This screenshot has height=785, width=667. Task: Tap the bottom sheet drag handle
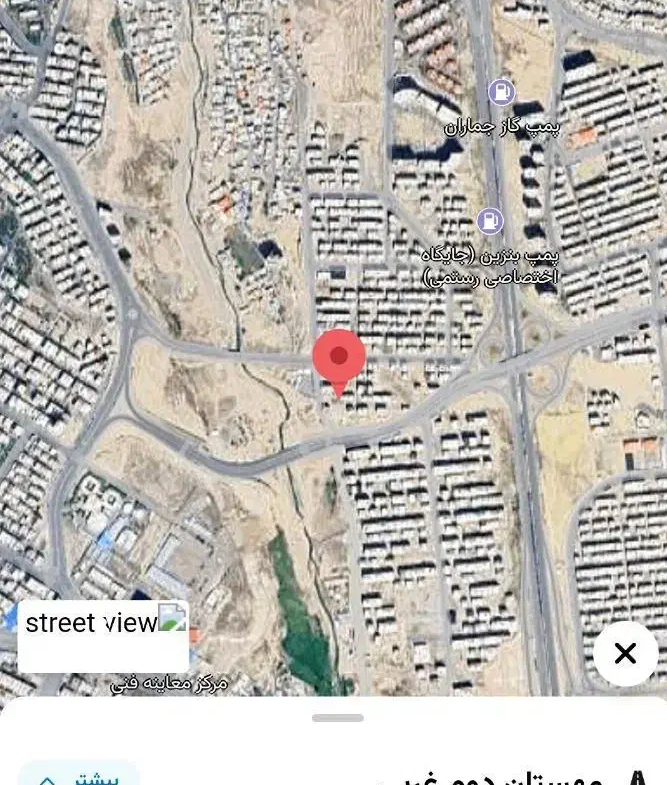(337, 717)
